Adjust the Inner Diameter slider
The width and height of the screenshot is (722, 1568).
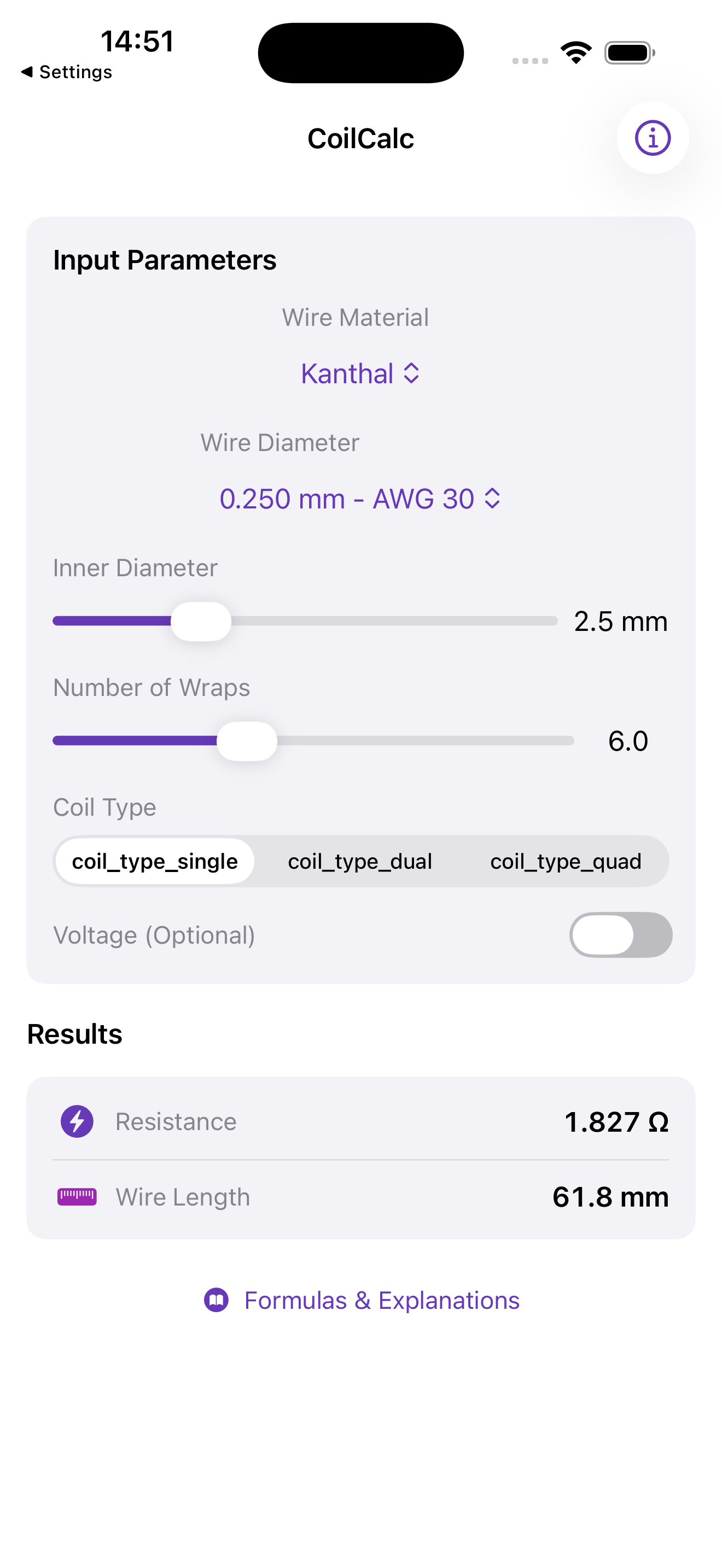[x=201, y=621]
